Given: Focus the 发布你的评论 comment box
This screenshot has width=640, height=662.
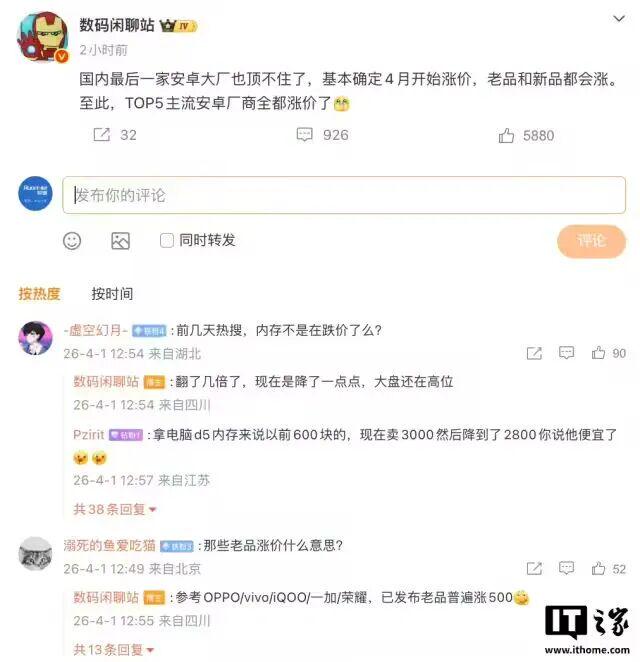Looking at the screenshot, I should [343, 195].
